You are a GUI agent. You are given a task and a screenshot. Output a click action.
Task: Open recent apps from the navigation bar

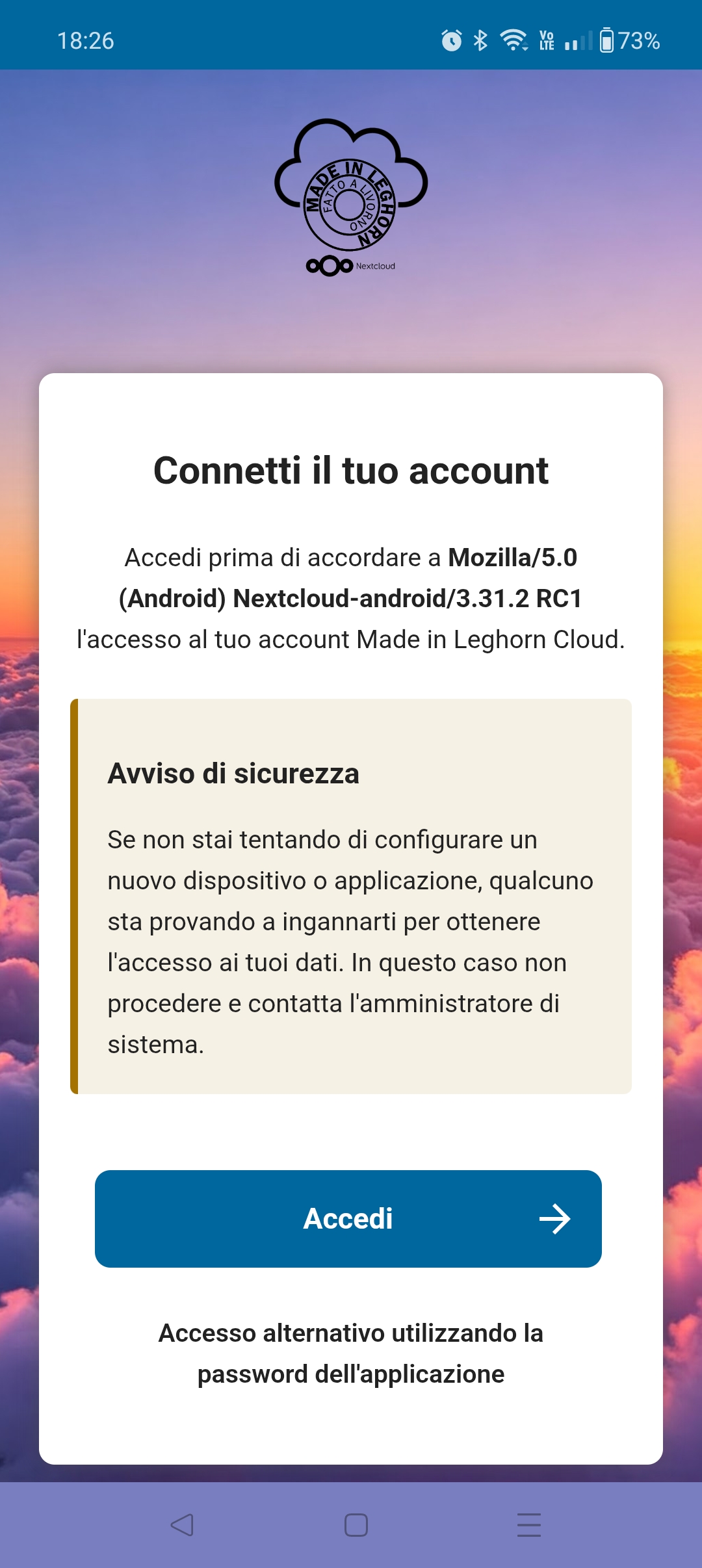pyautogui.click(x=529, y=1524)
